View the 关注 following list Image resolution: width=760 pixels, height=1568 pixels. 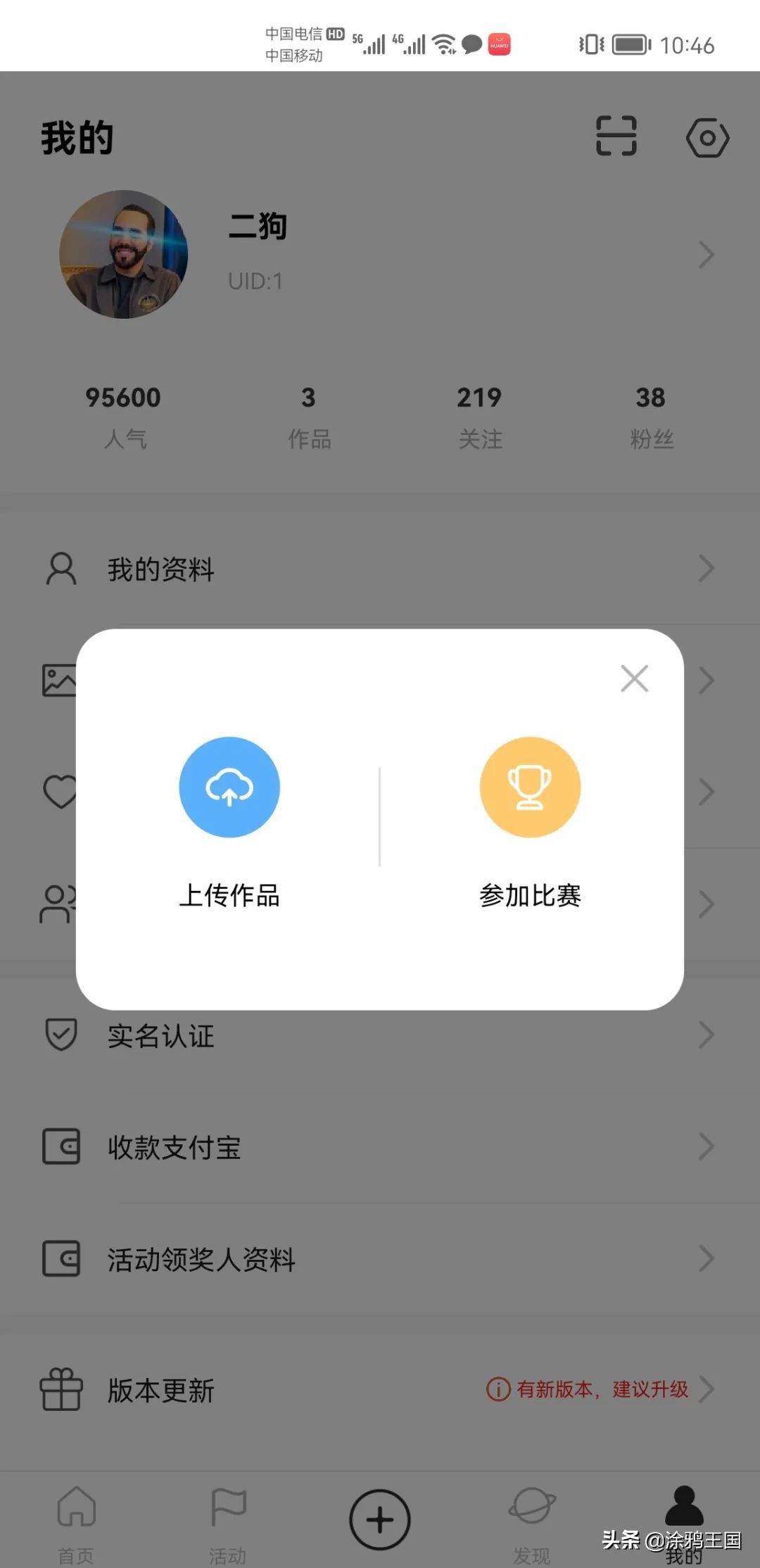(480, 415)
